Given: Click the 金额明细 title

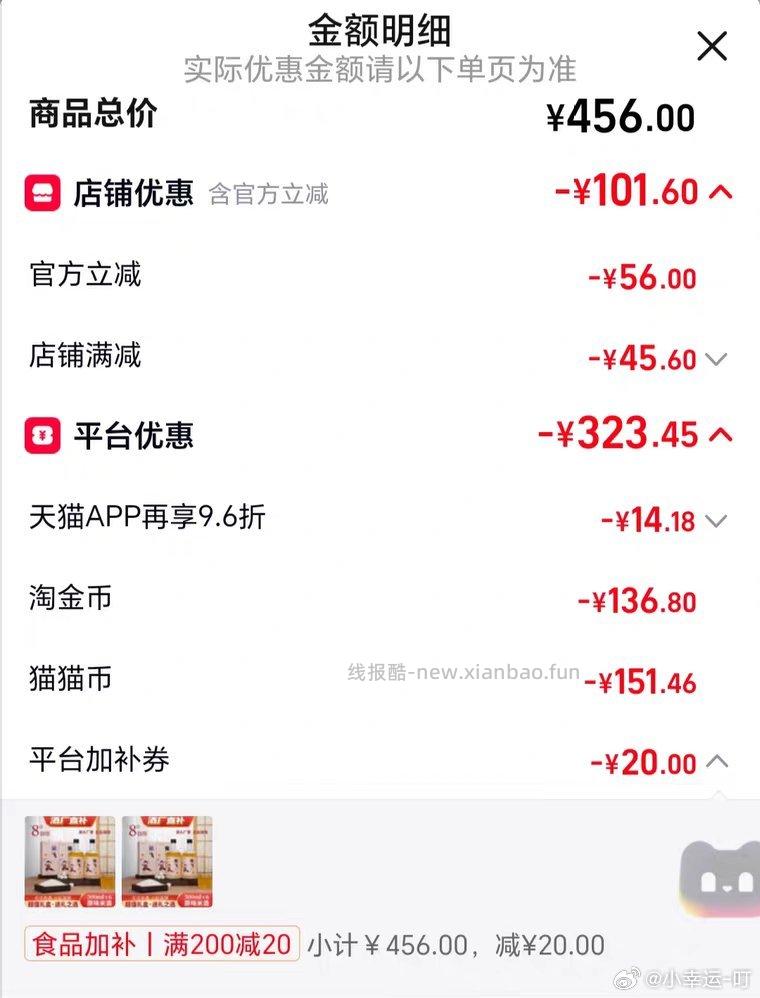Looking at the screenshot, I should tap(379, 32).
